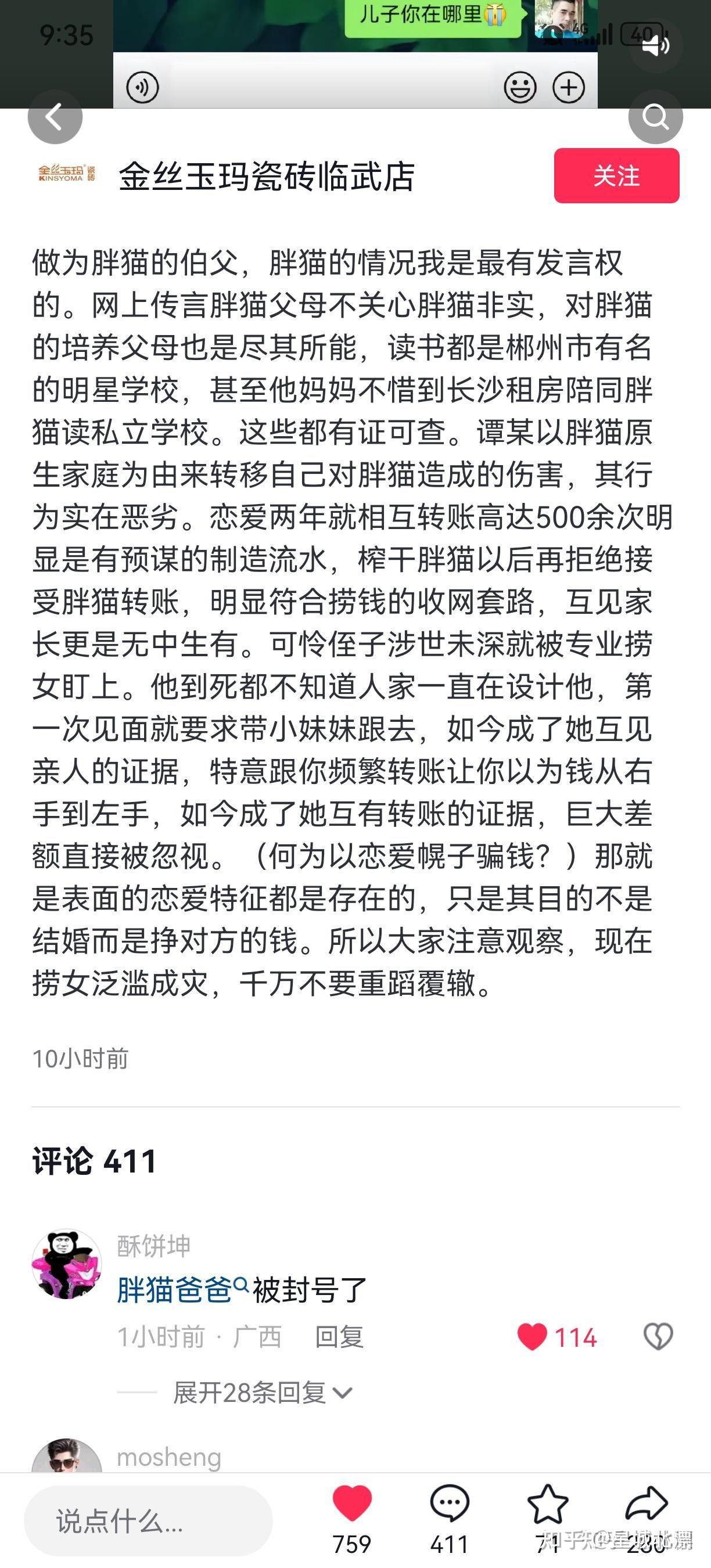Tap the 胖猫爸爸 search link in comment
The image size is (711, 1568).
[182, 1290]
